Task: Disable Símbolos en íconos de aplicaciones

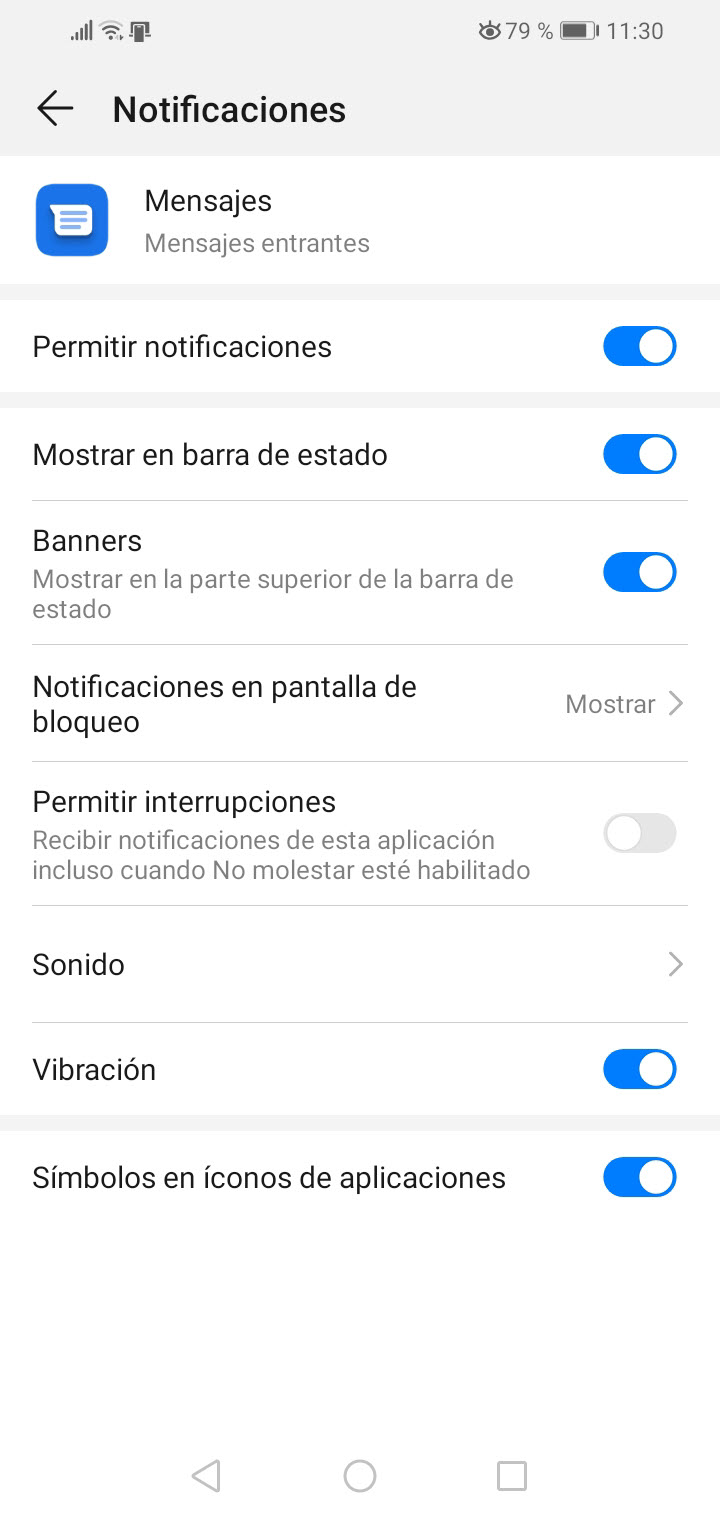Action: [639, 1177]
